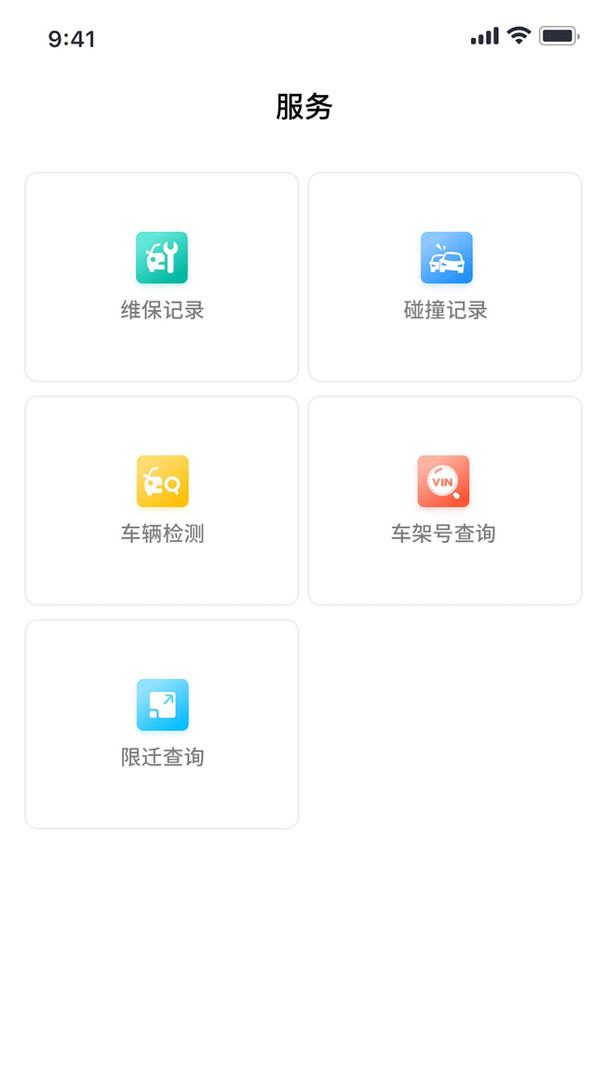This screenshot has height=1080, width=607.
Task: Select the 车辆检测 service
Action: tap(162, 501)
